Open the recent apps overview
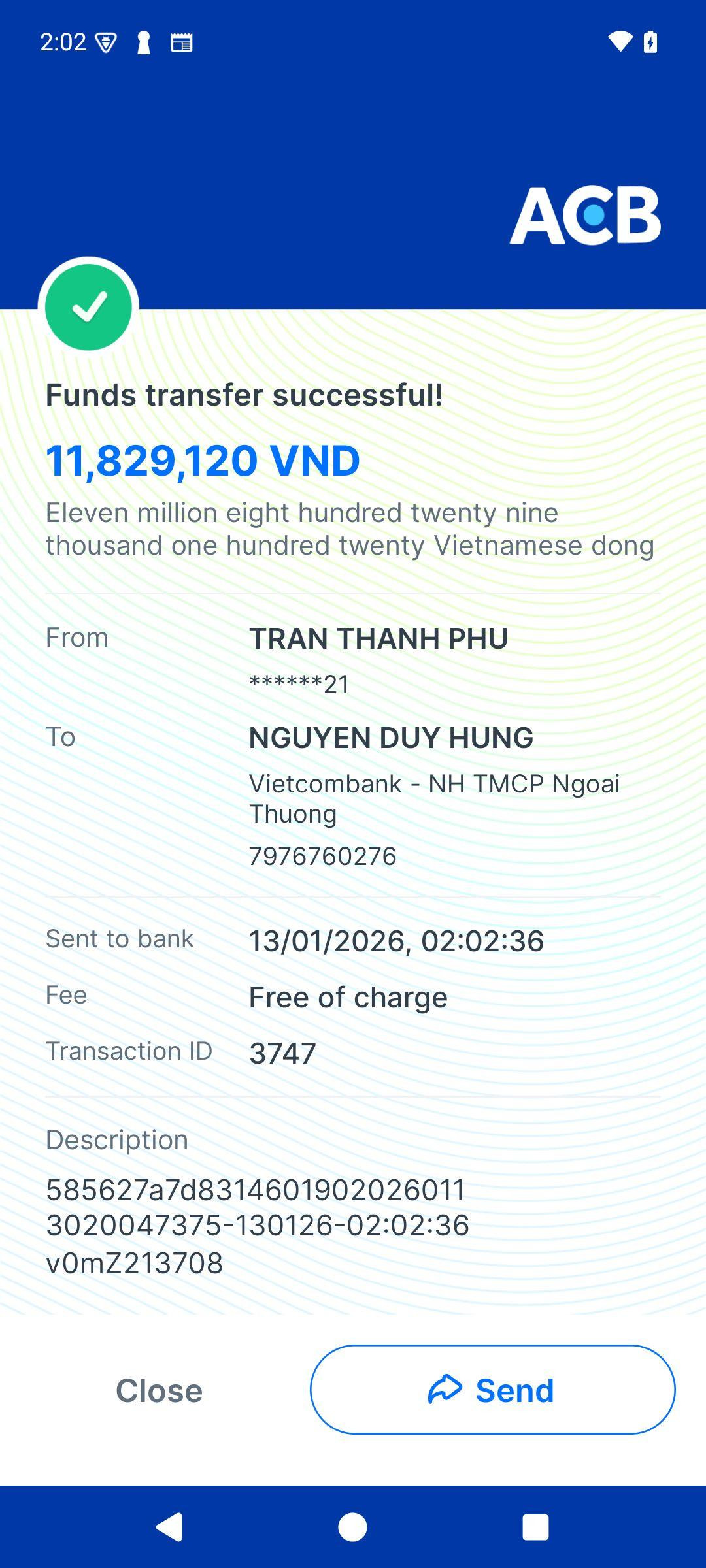706x1568 pixels. tap(535, 1527)
